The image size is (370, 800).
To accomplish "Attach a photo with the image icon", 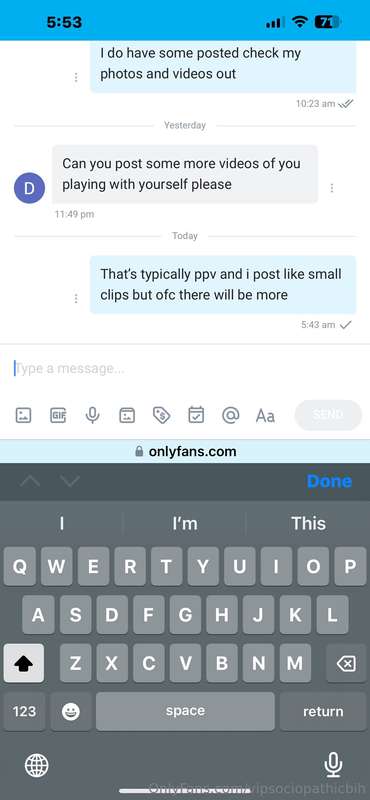I will click(x=23, y=415).
